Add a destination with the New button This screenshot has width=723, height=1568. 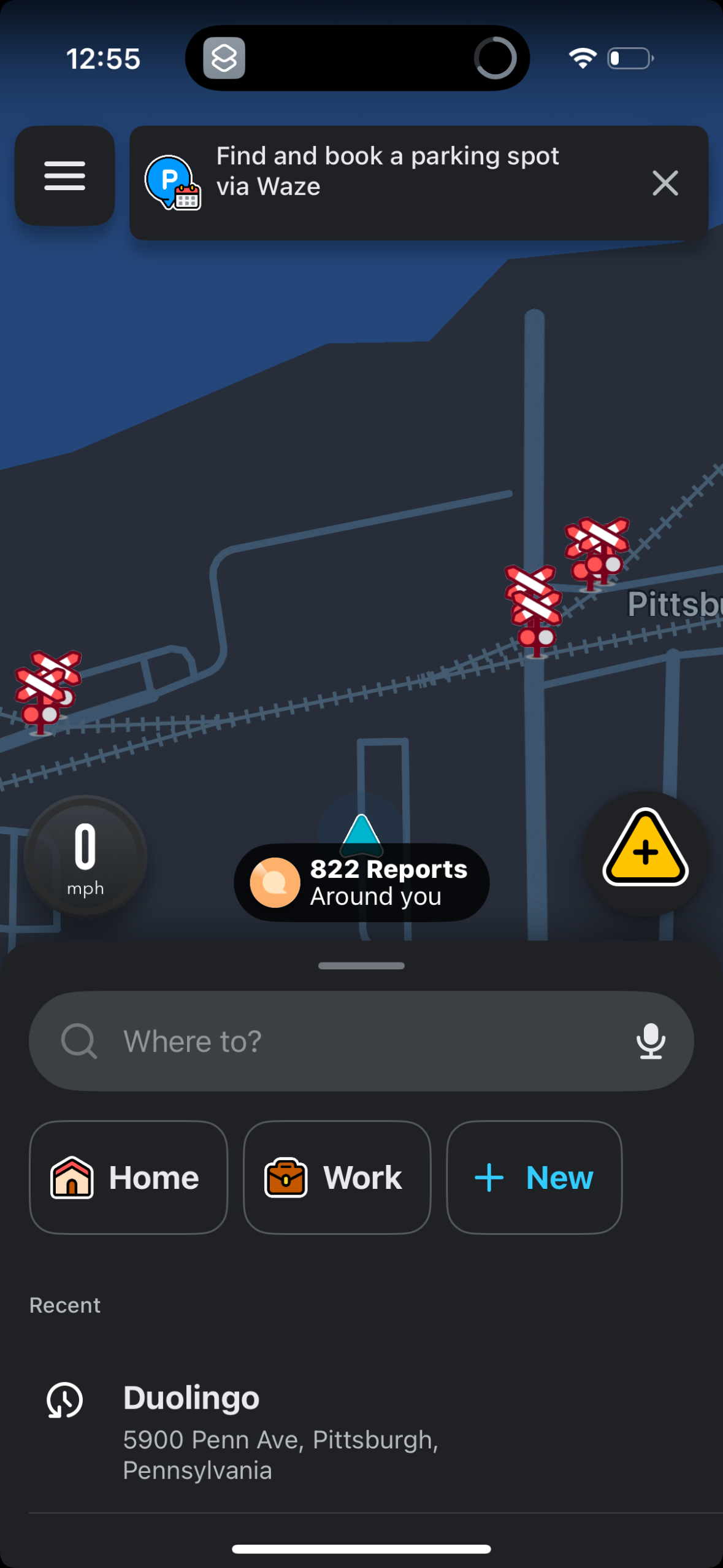pos(533,1177)
